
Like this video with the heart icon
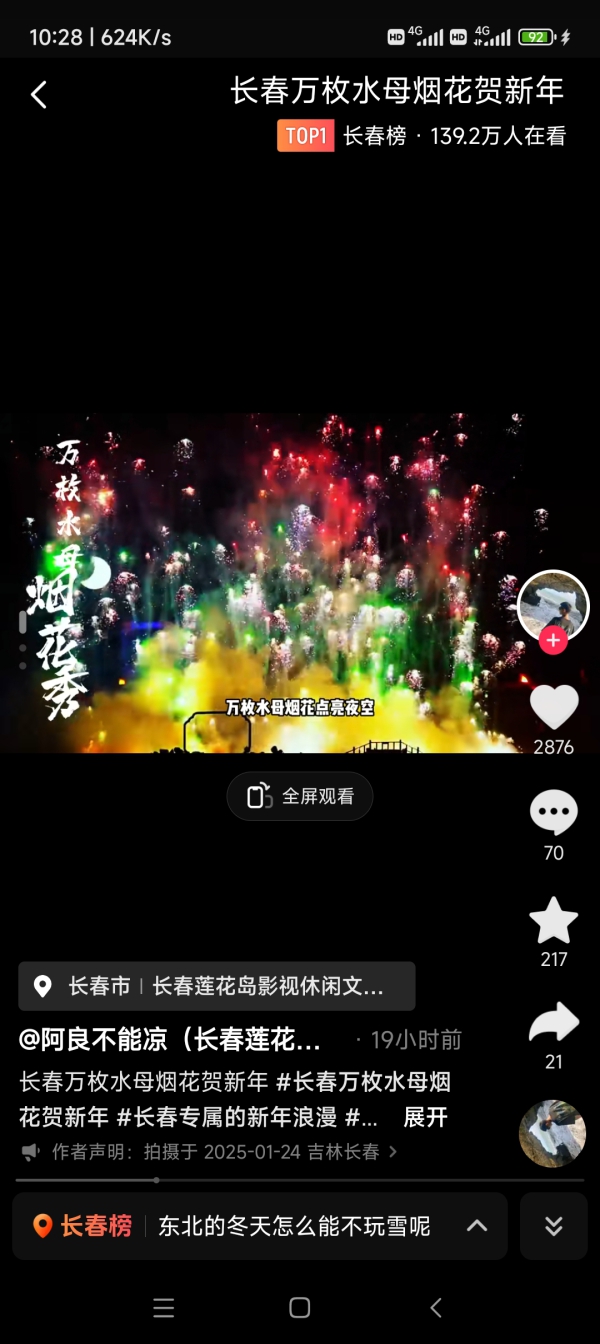[x=553, y=707]
